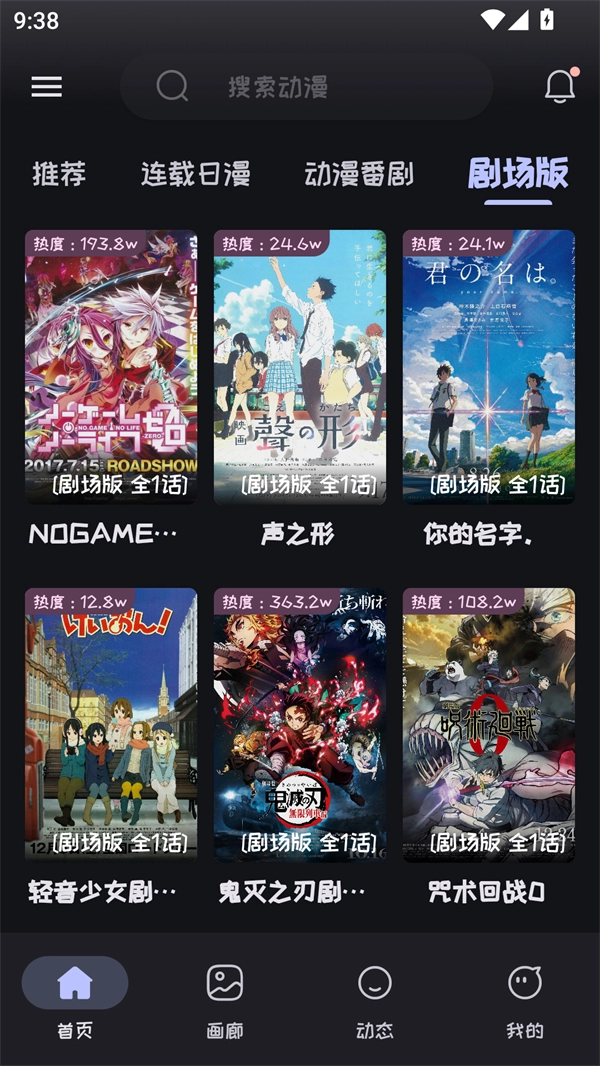Open the 声之形 movie card
600x1066 pixels.
(x=300, y=367)
